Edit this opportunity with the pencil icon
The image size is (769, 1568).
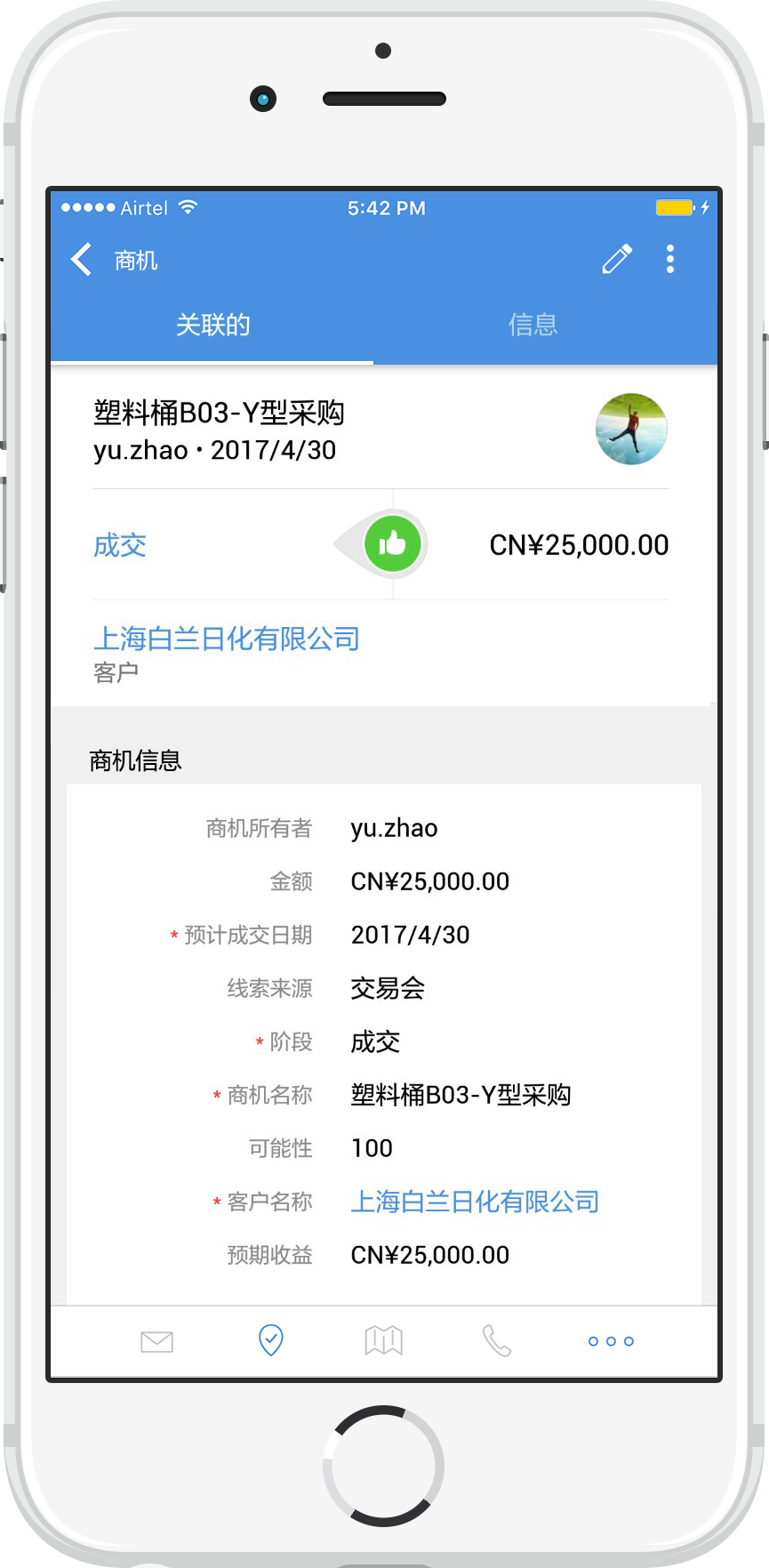[x=617, y=259]
